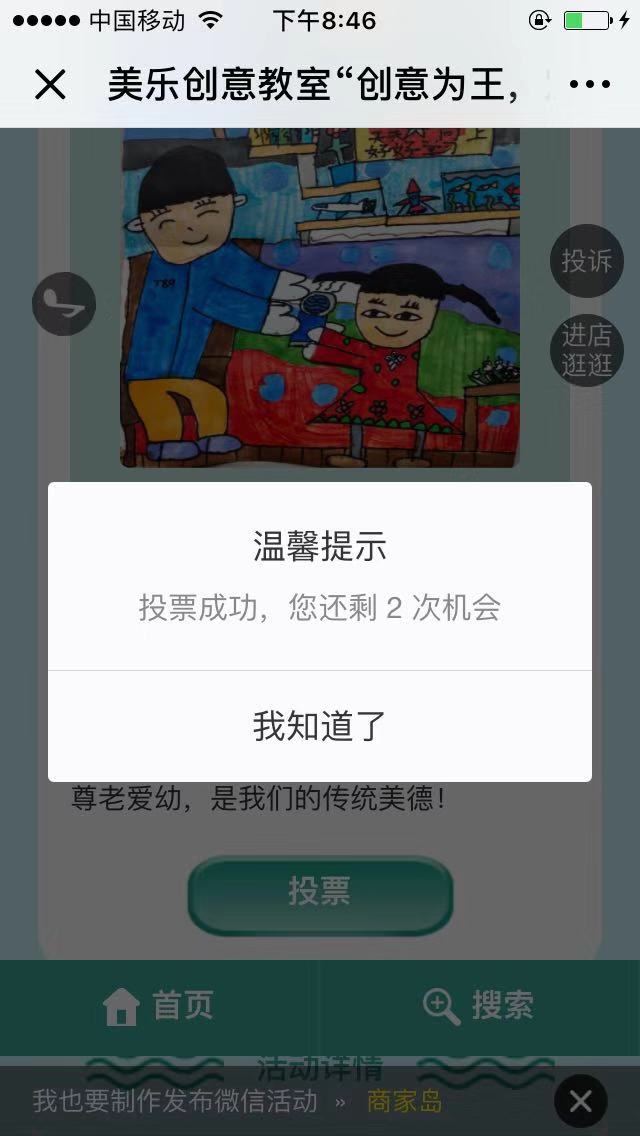Dismiss the dialog with 我知道了
Image resolution: width=640 pixels, height=1136 pixels.
pyautogui.click(x=320, y=726)
